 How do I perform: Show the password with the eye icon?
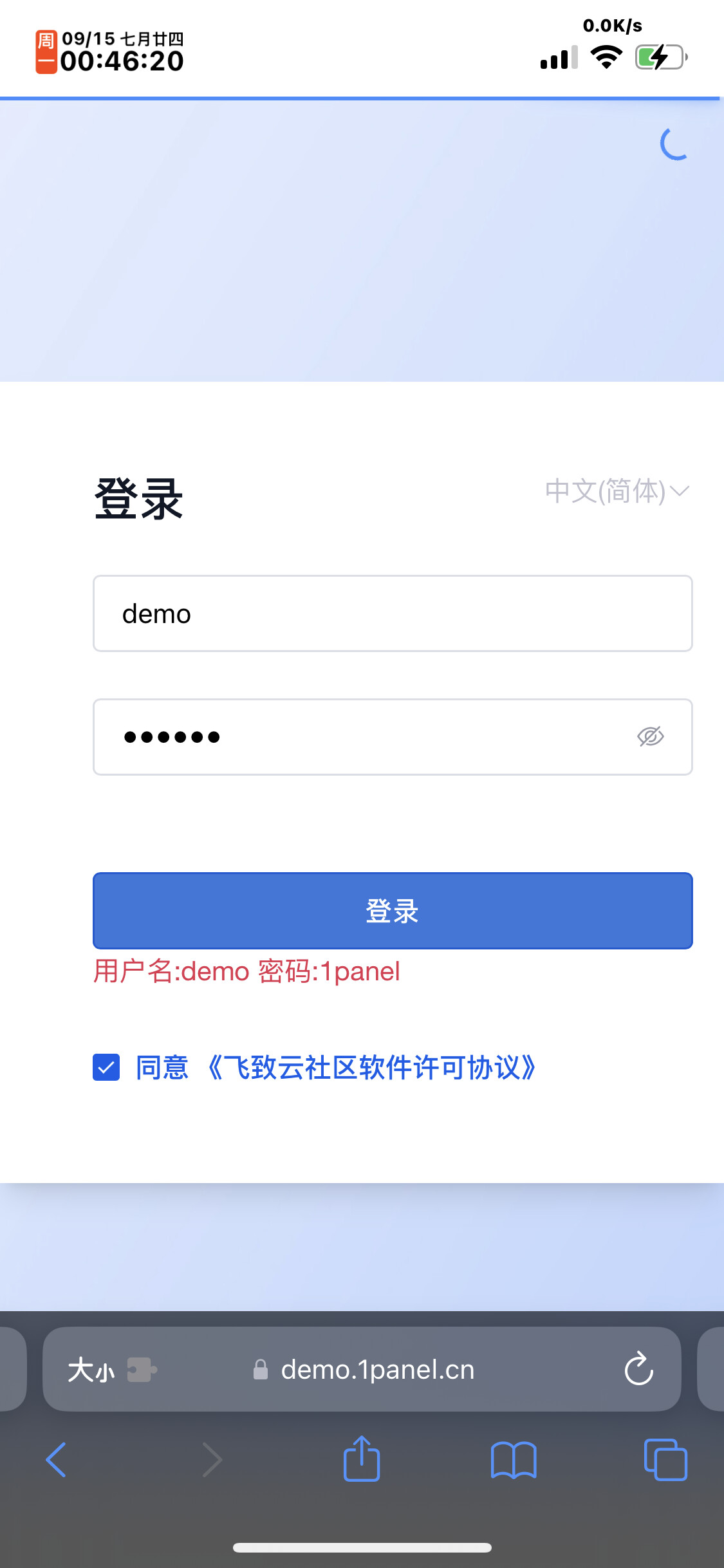point(651,736)
